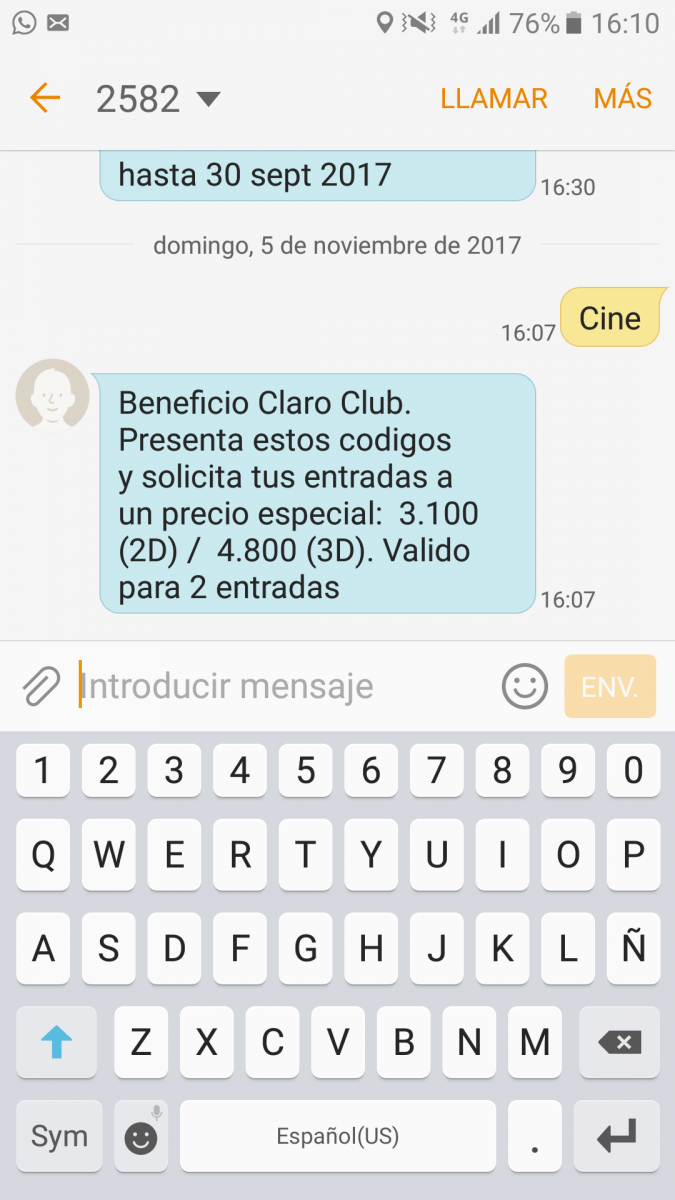The image size is (675, 1200).
Task: Attach a file with the paperclip icon
Action: click(41, 687)
